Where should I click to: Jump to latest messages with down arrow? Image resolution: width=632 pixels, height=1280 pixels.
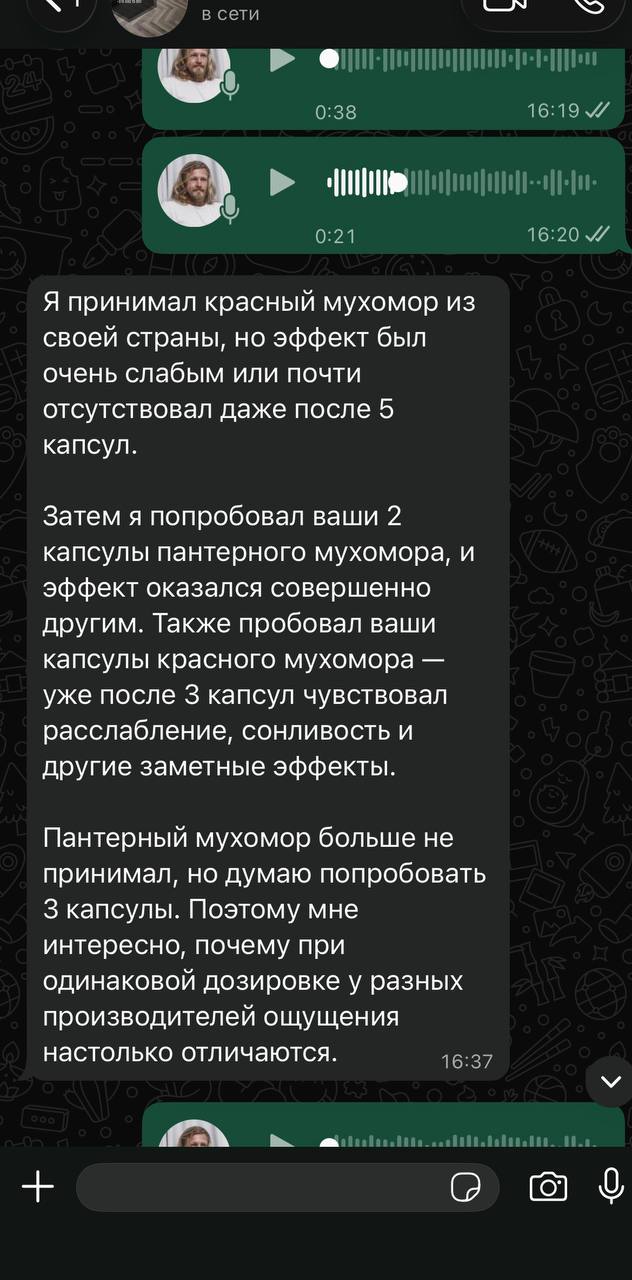tap(609, 1080)
